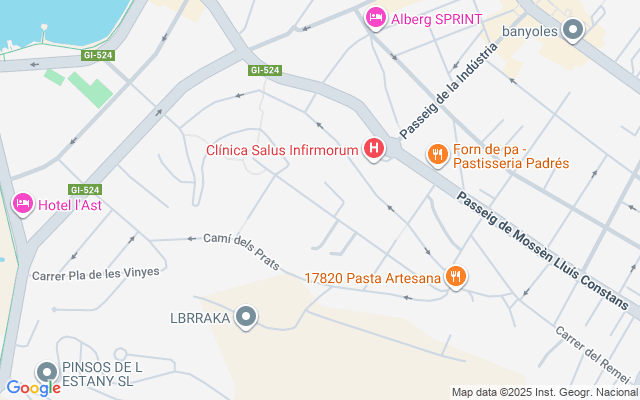Select the banyoles location pin
640x400 pixels.
click(573, 30)
